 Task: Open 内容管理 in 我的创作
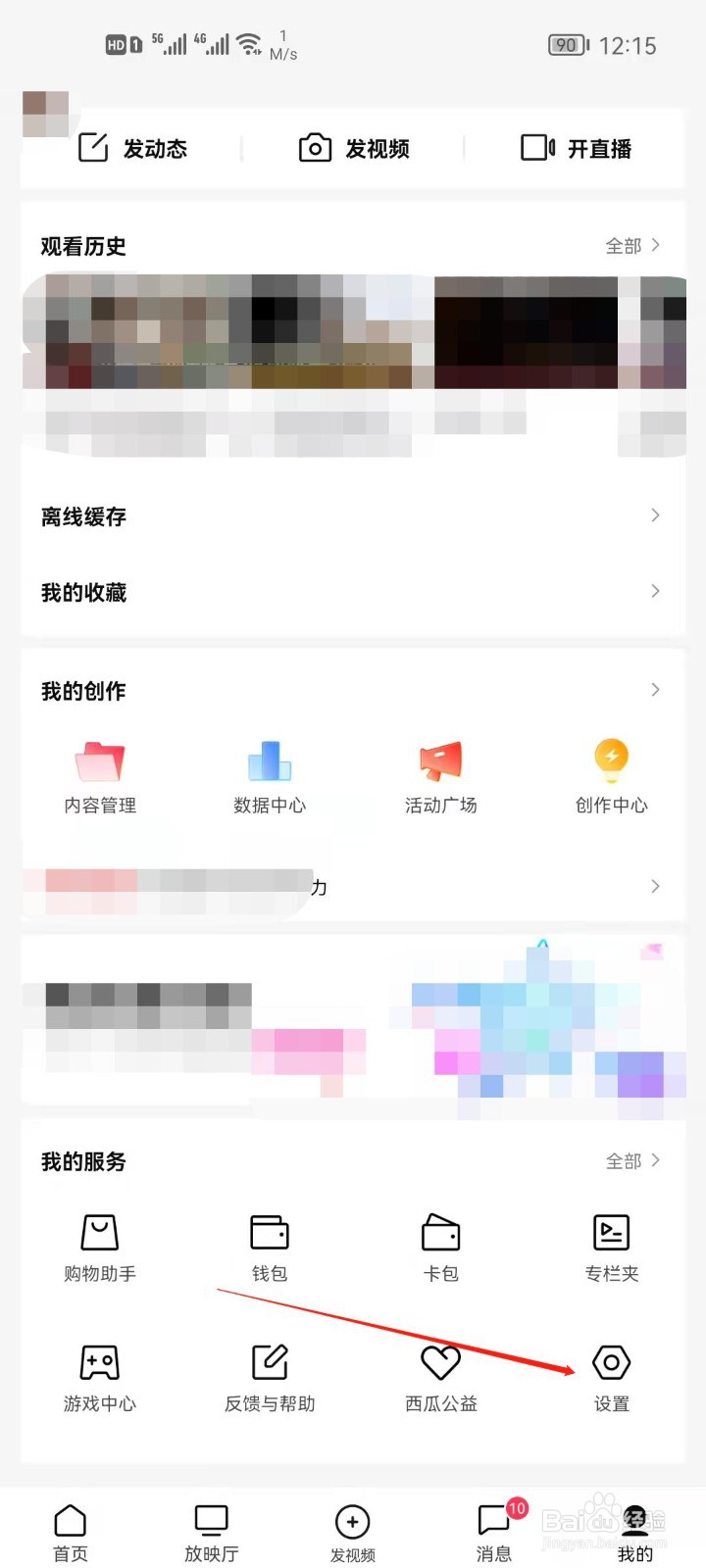(98, 774)
